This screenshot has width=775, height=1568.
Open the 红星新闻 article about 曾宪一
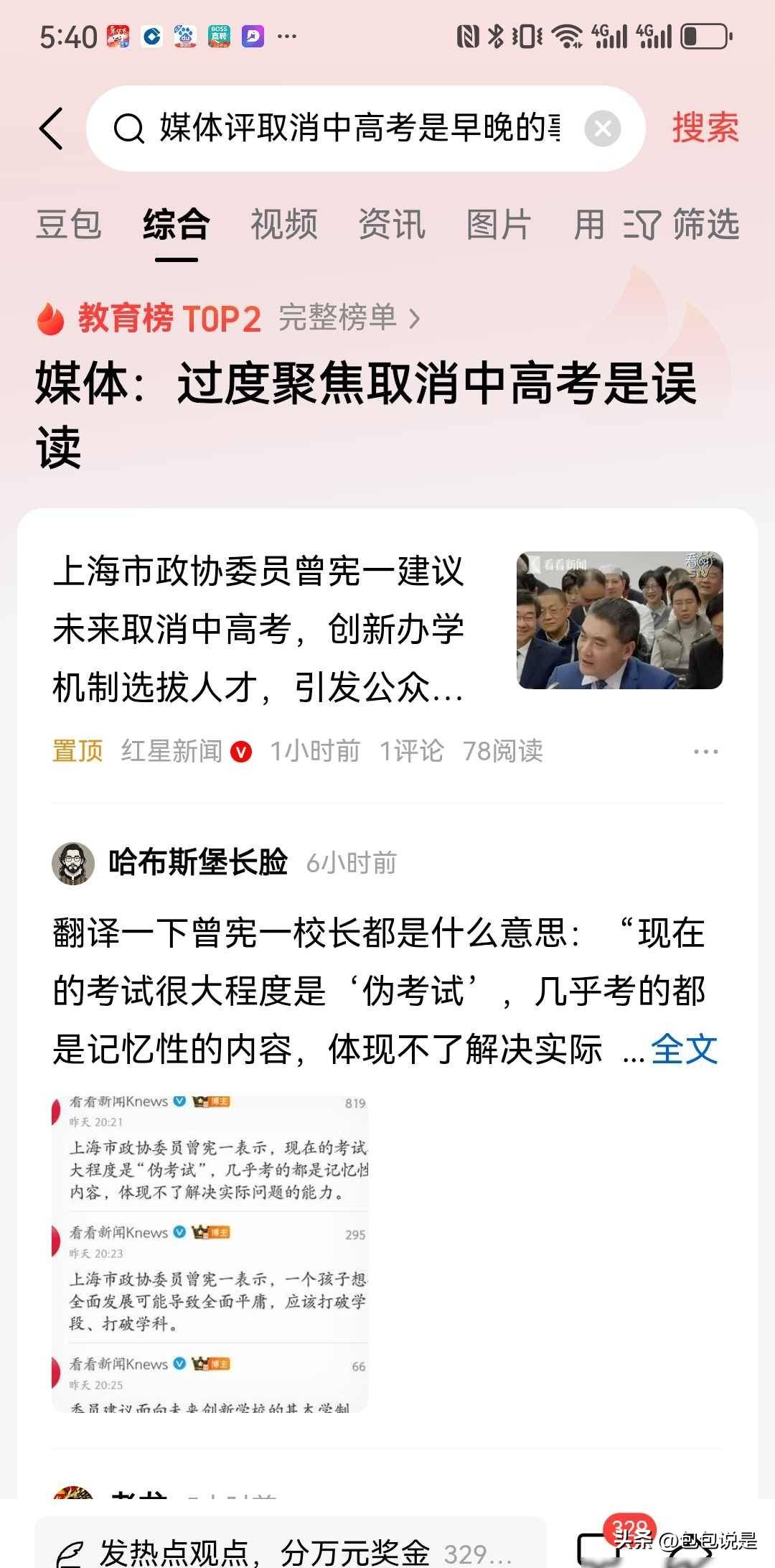point(258,629)
